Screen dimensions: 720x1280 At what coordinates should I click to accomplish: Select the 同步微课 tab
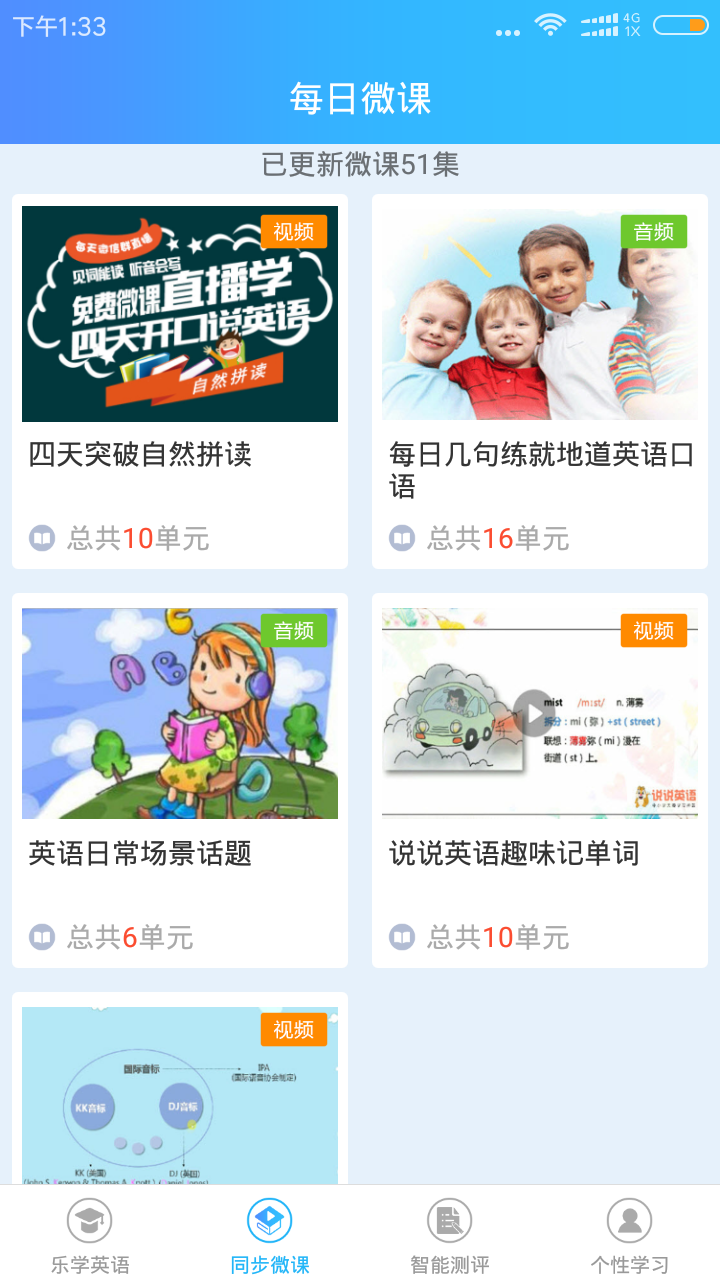(x=270, y=1236)
